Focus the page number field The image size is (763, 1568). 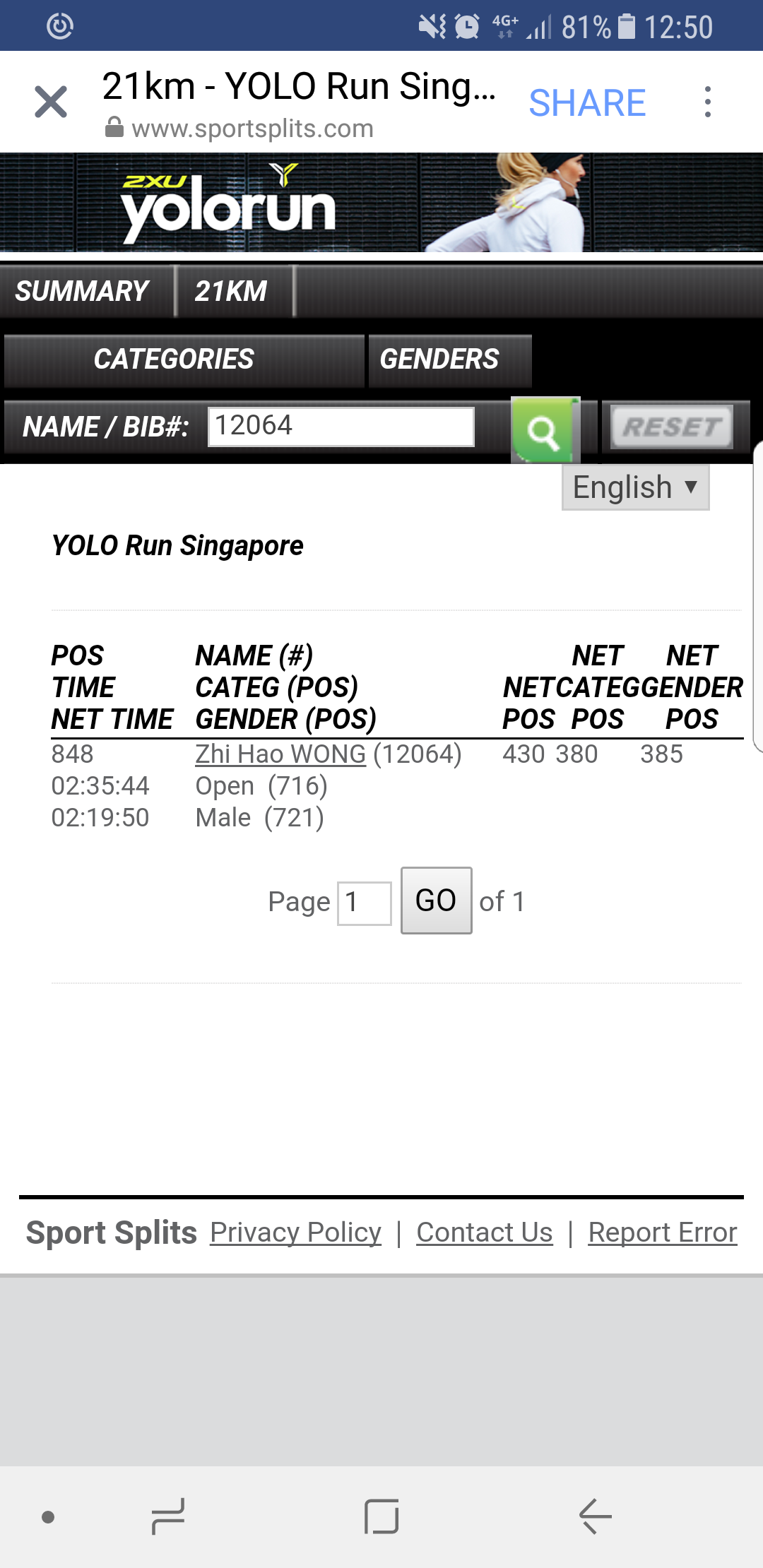pos(365,903)
